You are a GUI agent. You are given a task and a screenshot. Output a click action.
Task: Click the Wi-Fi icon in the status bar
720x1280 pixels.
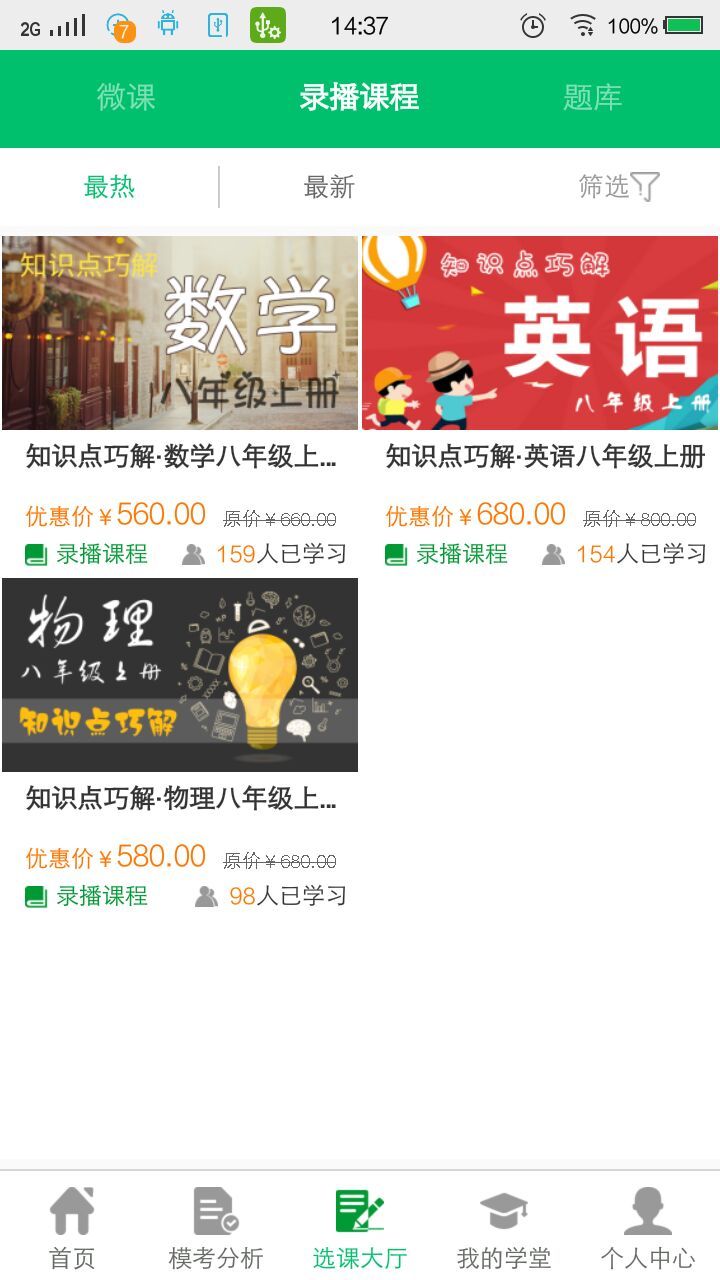point(584,25)
